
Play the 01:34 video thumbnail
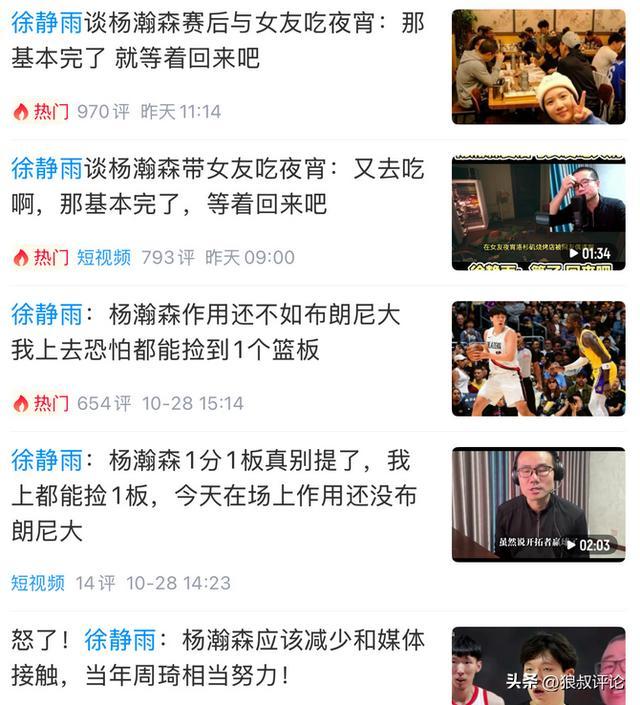click(538, 212)
